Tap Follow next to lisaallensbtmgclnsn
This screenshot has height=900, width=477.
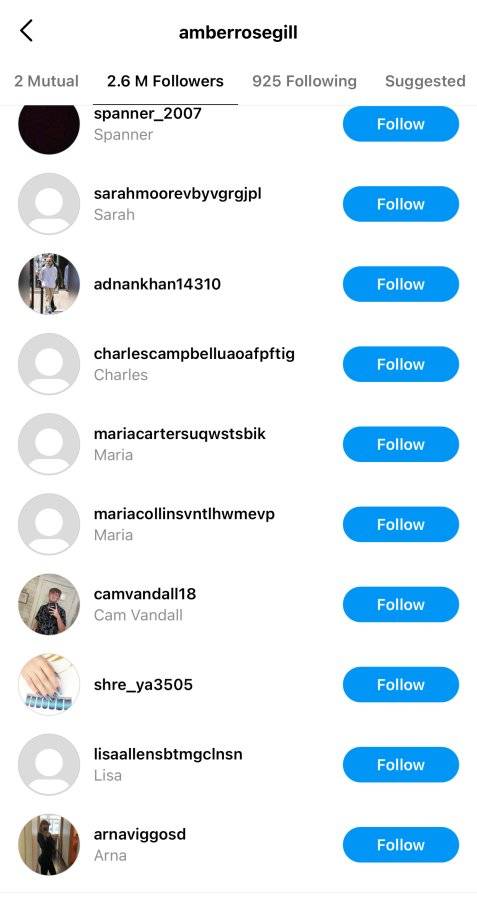click(401, 765)
